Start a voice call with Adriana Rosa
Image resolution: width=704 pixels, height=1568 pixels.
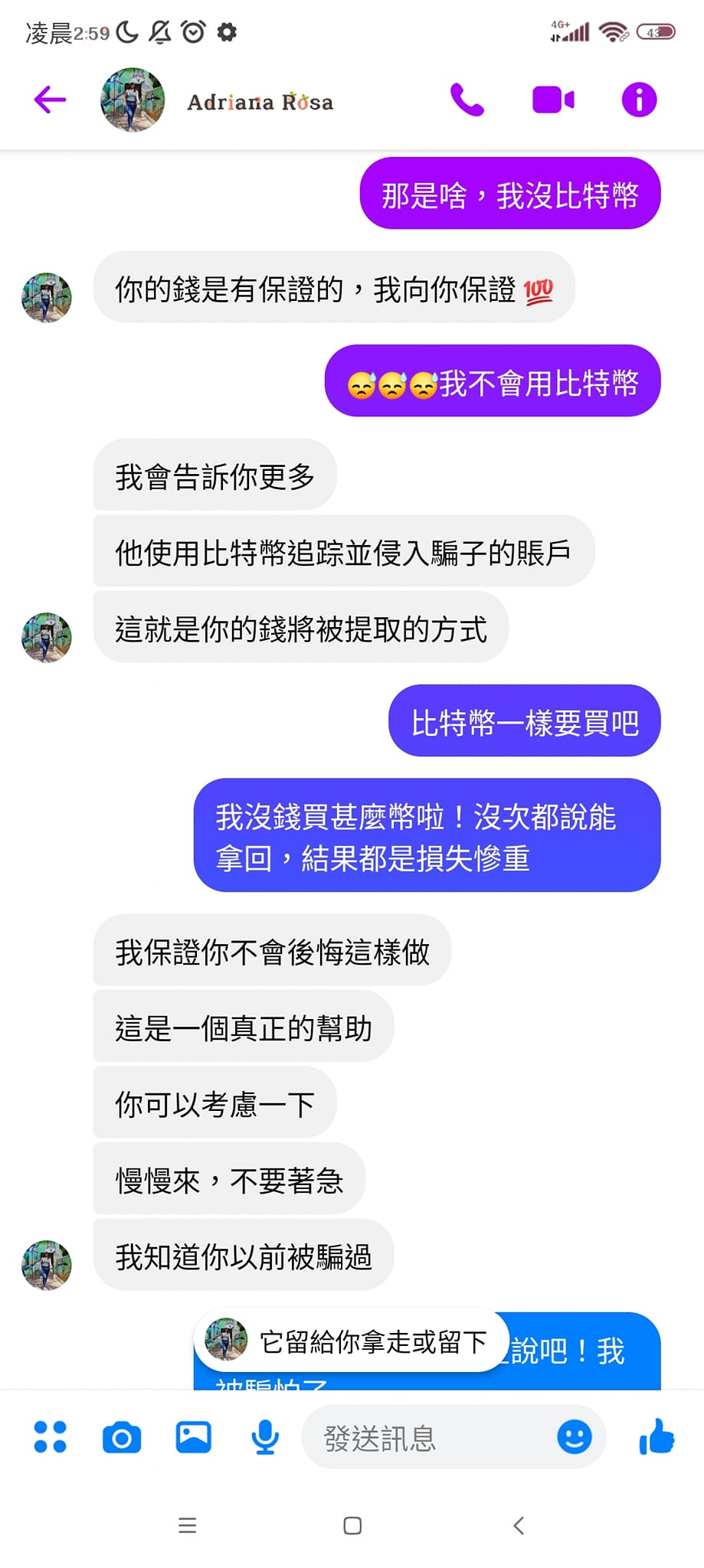tap(467, 100)
